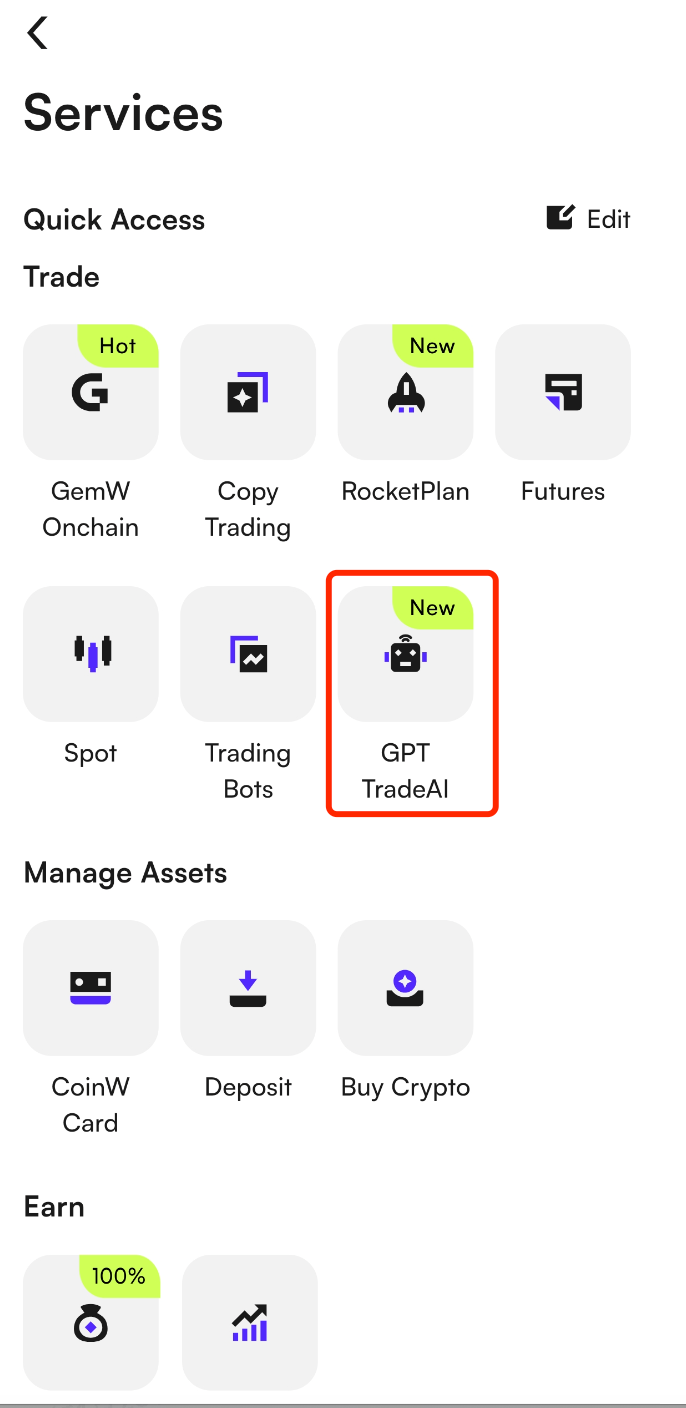Open Buy Crypto

[405, 988]
